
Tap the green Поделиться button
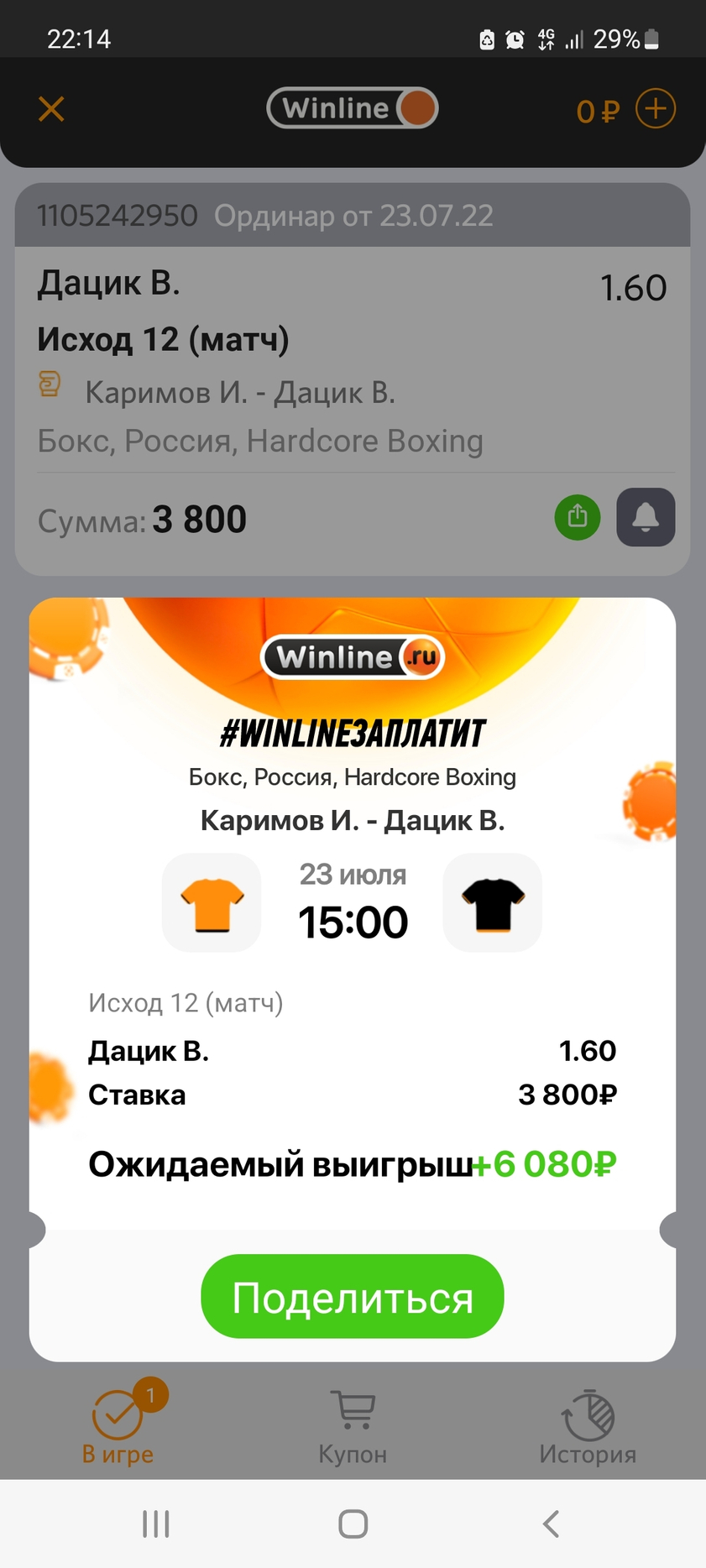353,1297
